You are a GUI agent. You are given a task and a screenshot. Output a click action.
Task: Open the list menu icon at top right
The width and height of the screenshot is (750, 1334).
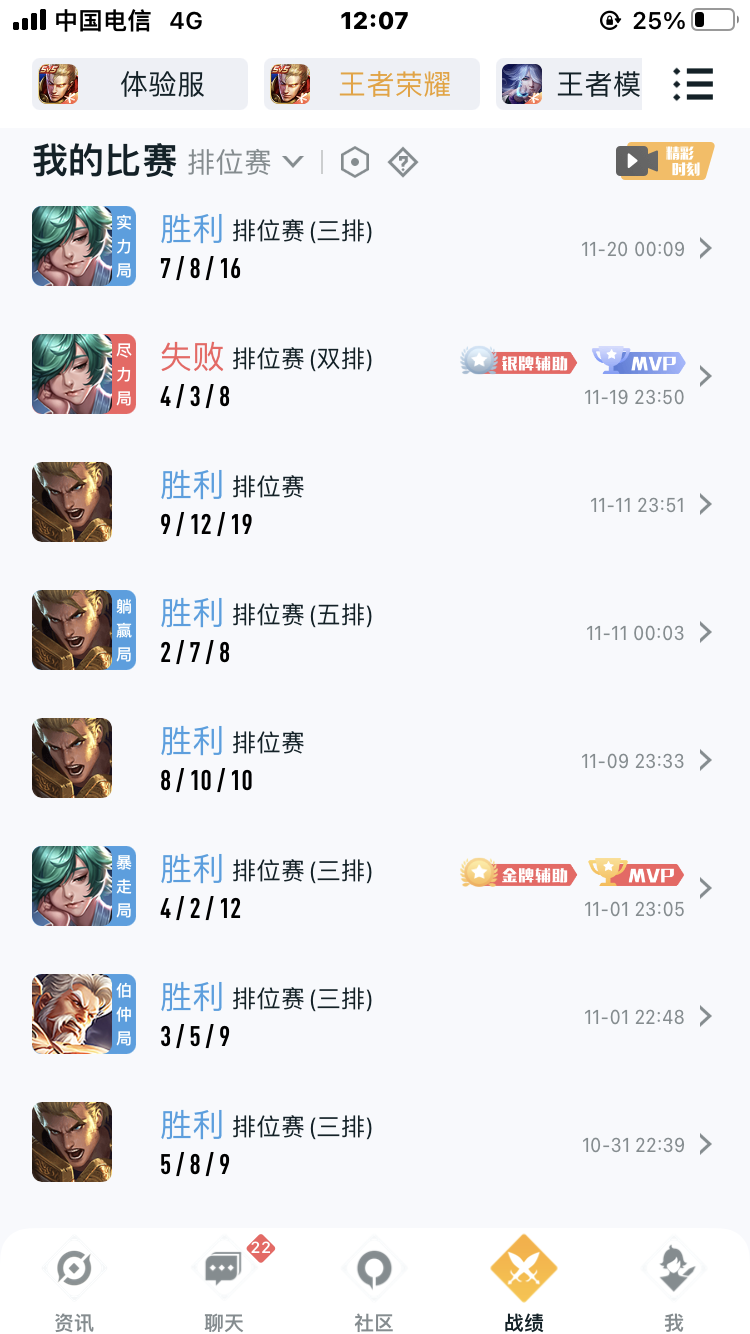(693, 85)
